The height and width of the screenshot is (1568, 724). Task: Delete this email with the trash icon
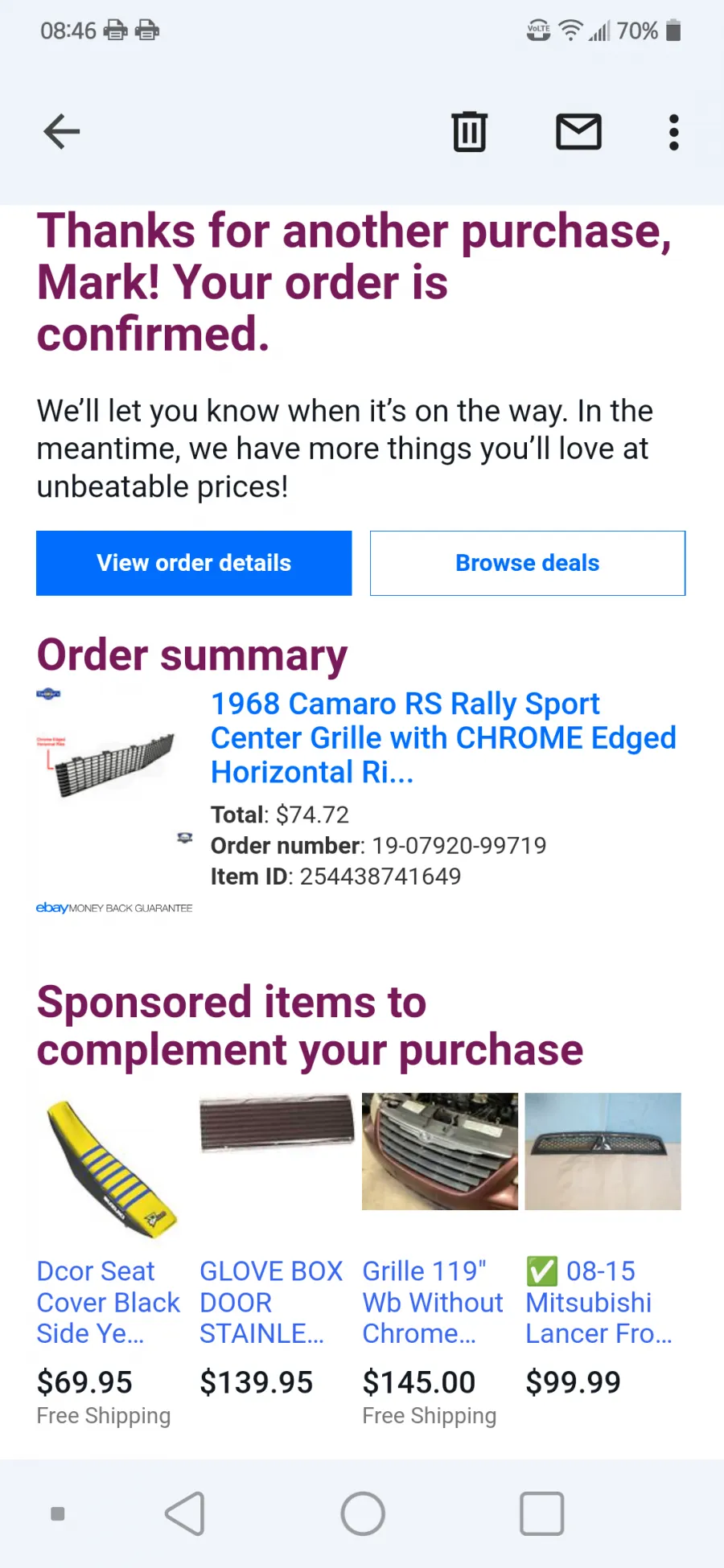469,132
